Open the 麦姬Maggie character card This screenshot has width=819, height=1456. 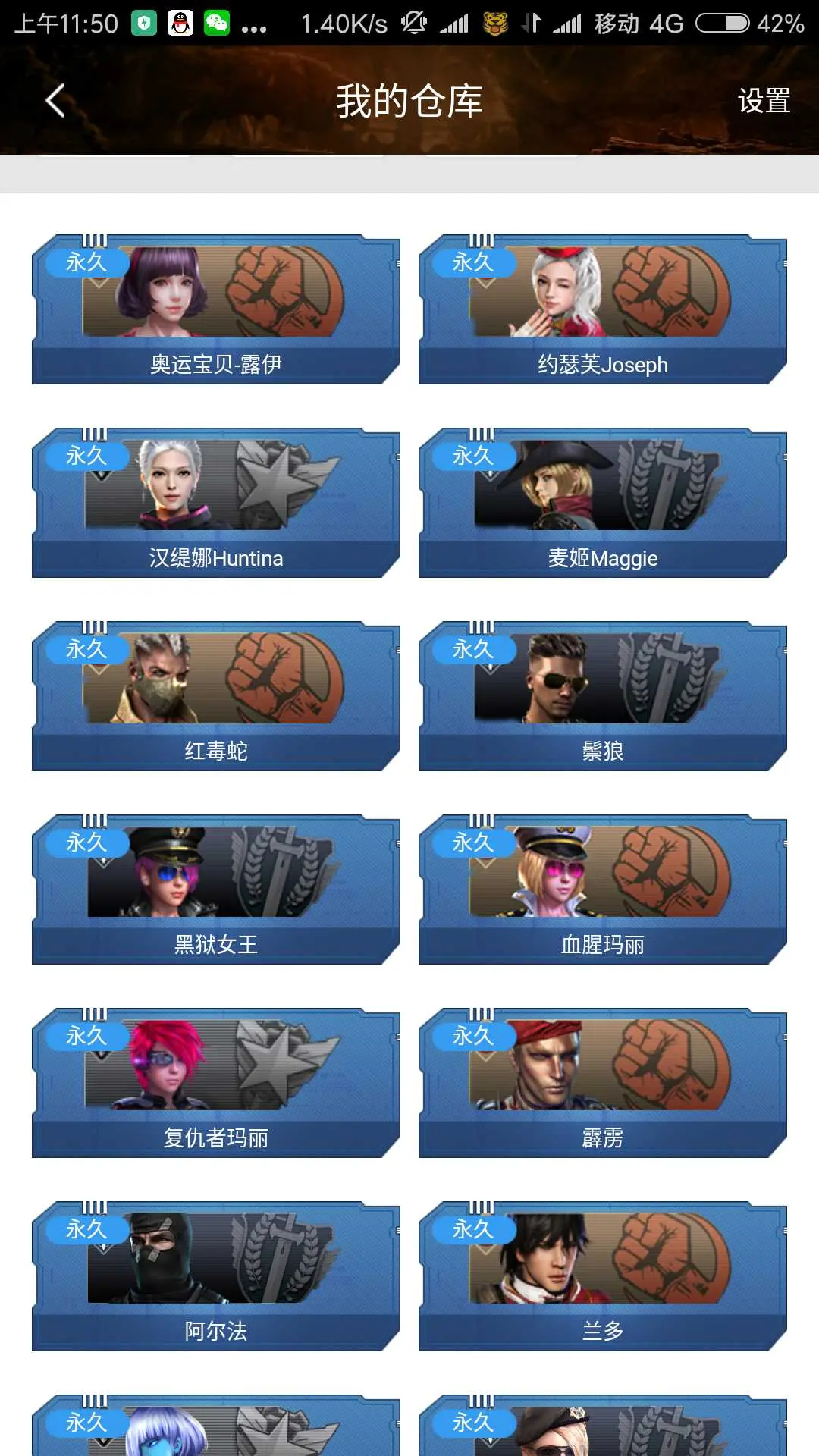[x=603, y=503]
